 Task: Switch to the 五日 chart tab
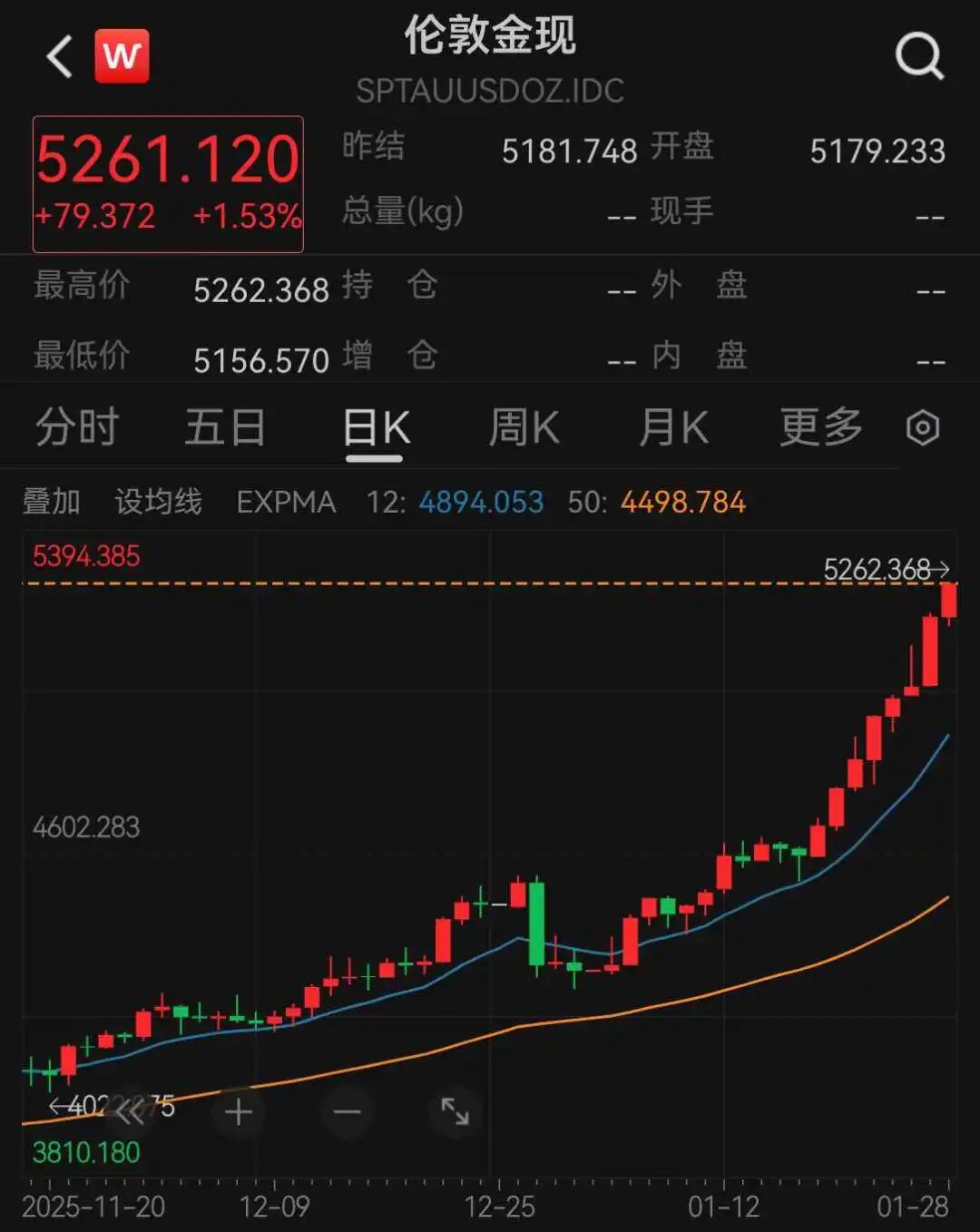coord(225,427)
